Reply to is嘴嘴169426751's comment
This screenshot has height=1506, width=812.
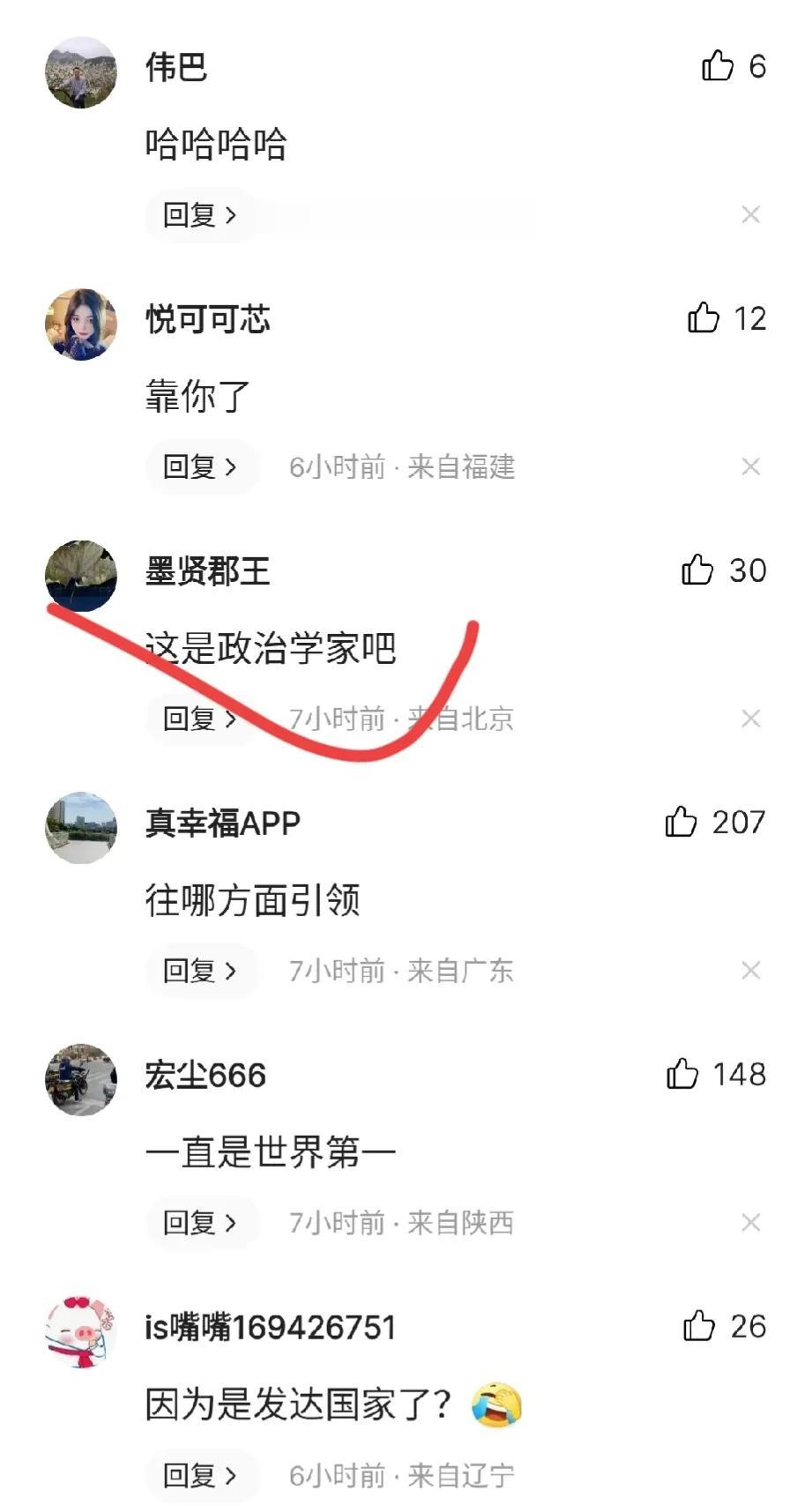200,1475
